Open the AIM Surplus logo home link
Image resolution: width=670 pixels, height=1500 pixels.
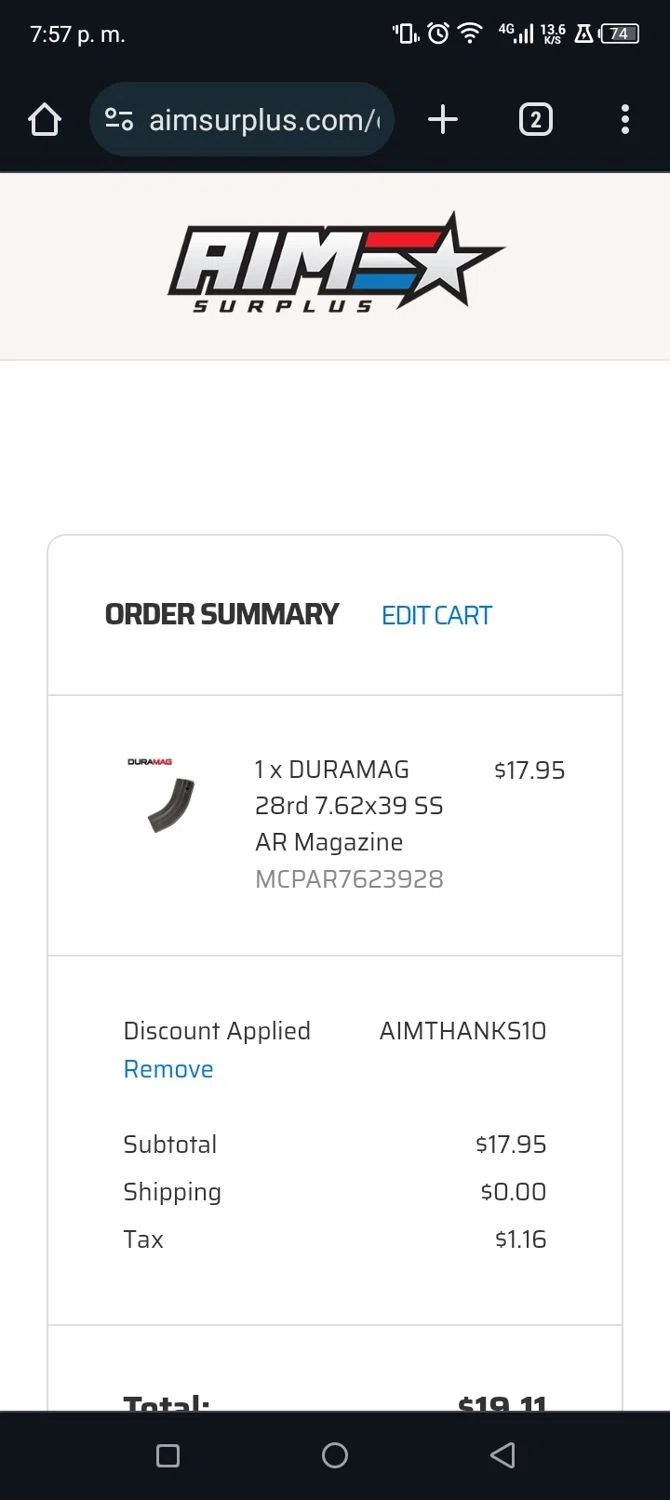[x=335, y=263]
